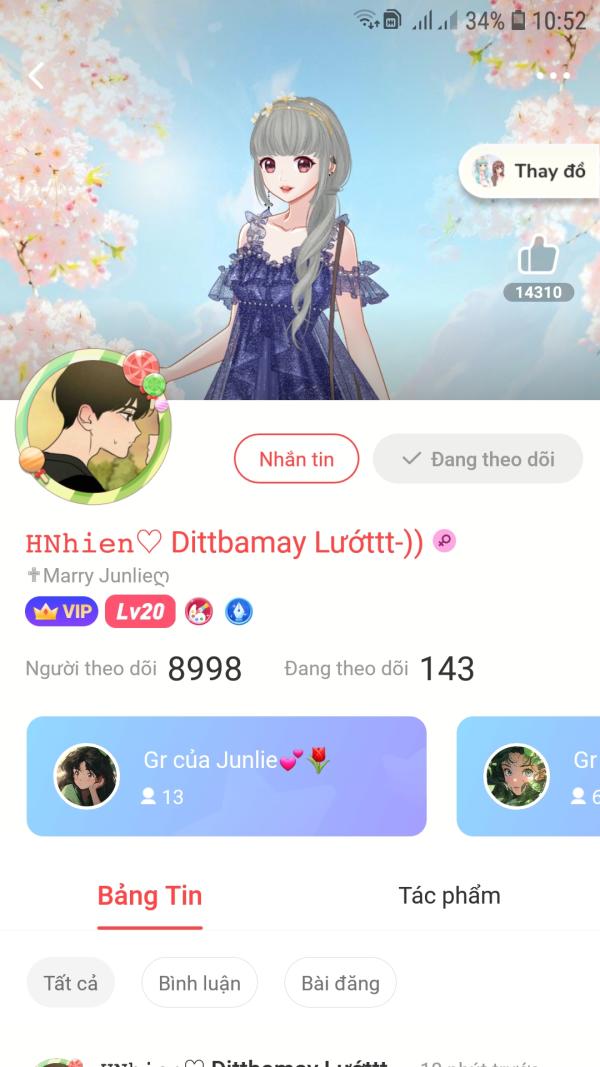600x1067 pixels.
Task: View the Lv20 level badge
Action: click(140, 611)
